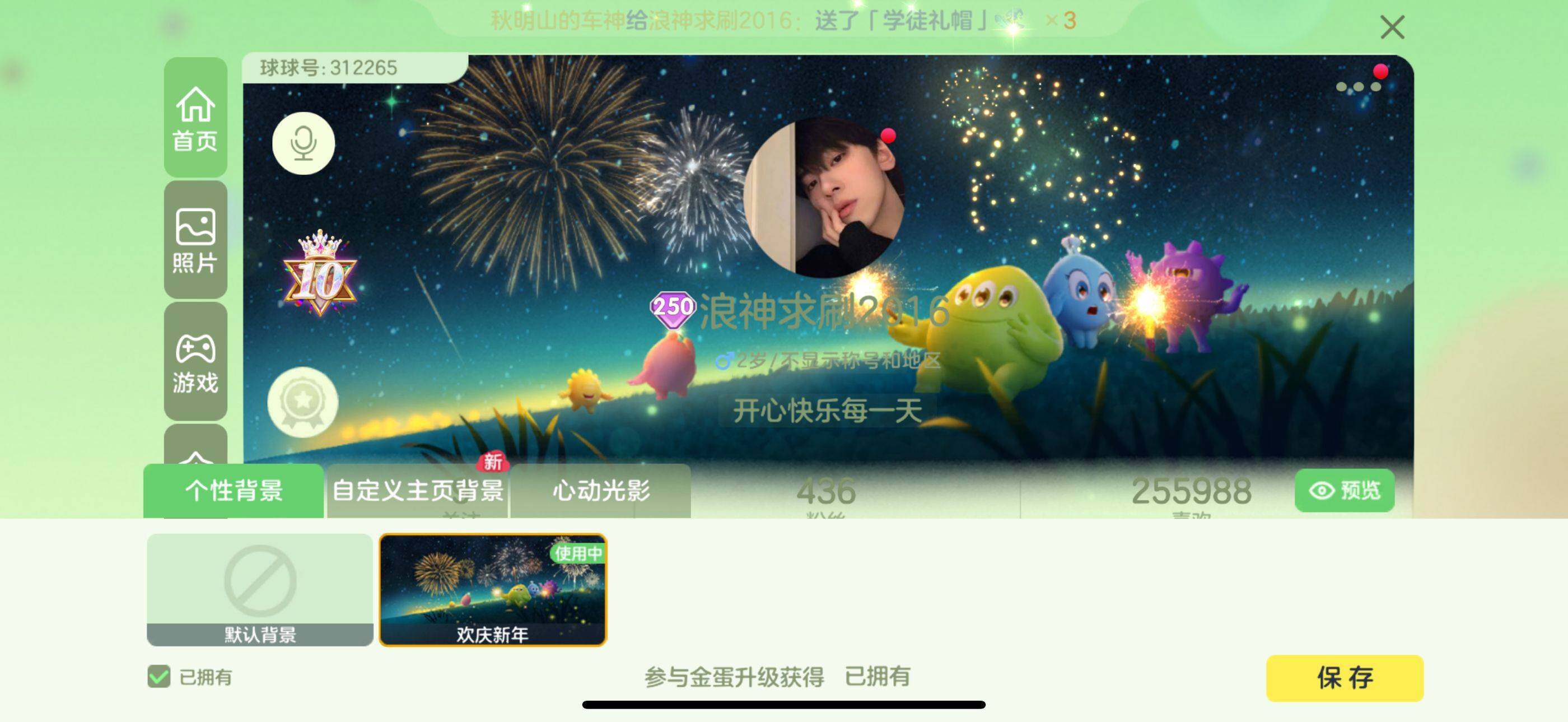Switch to 个性背景 tab
This screenshot has height=722, width=1568.
(x=234, y=491)
